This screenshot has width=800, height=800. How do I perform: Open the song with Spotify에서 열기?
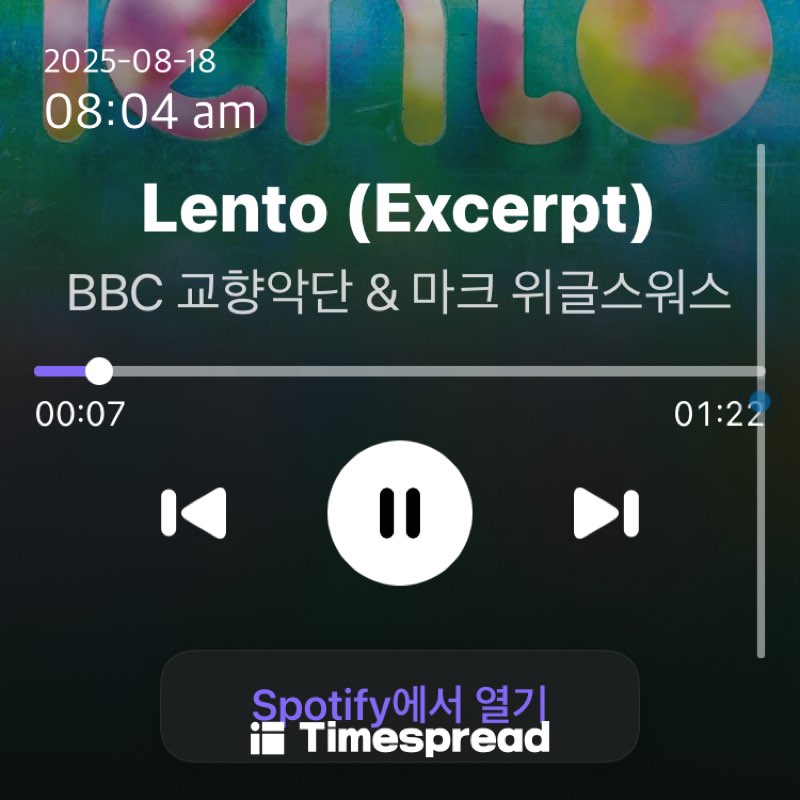click(x=400, y=706)
